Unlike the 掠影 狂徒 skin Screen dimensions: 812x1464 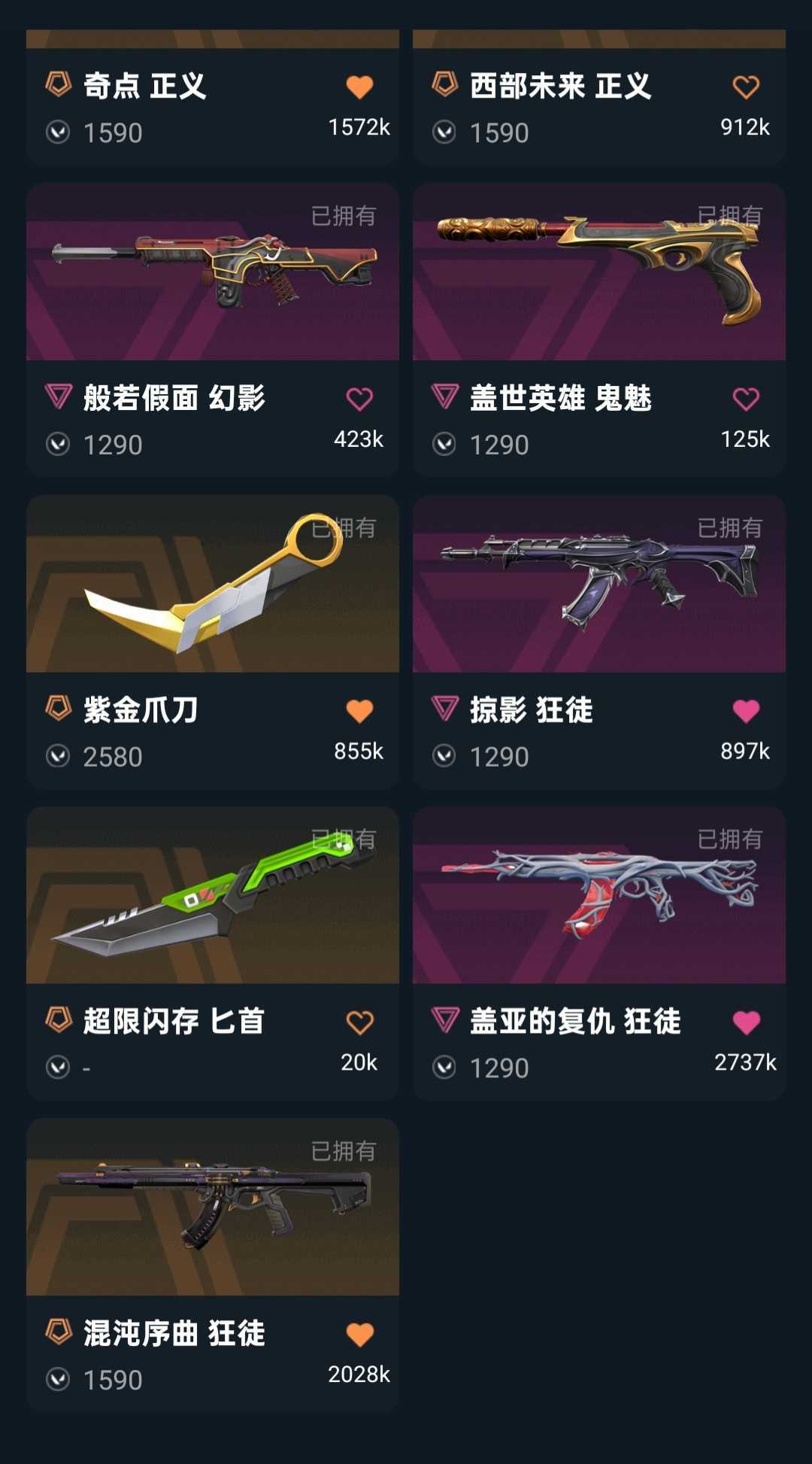click(746, 711)
